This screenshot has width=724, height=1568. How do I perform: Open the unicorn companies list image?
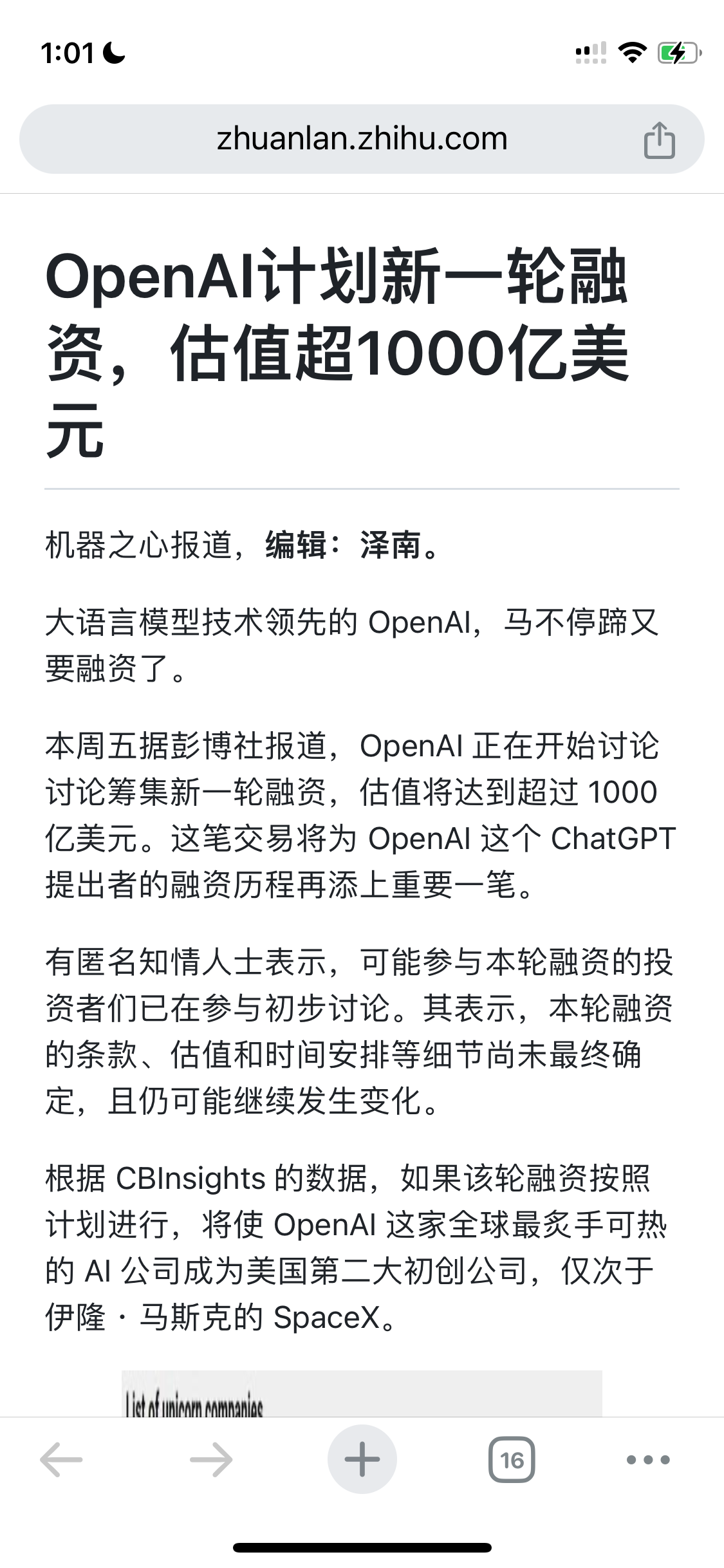(362, 1393)
